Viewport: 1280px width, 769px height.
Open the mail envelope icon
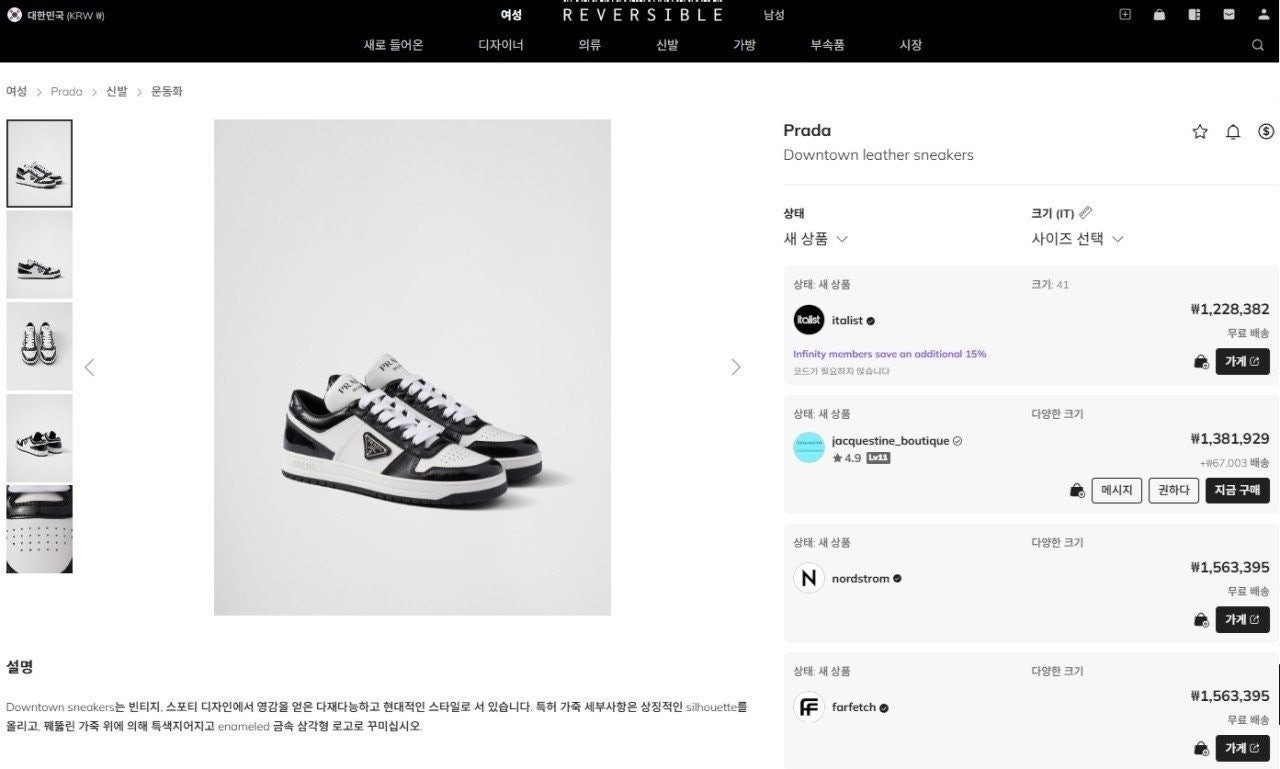tap(1229, 15)
